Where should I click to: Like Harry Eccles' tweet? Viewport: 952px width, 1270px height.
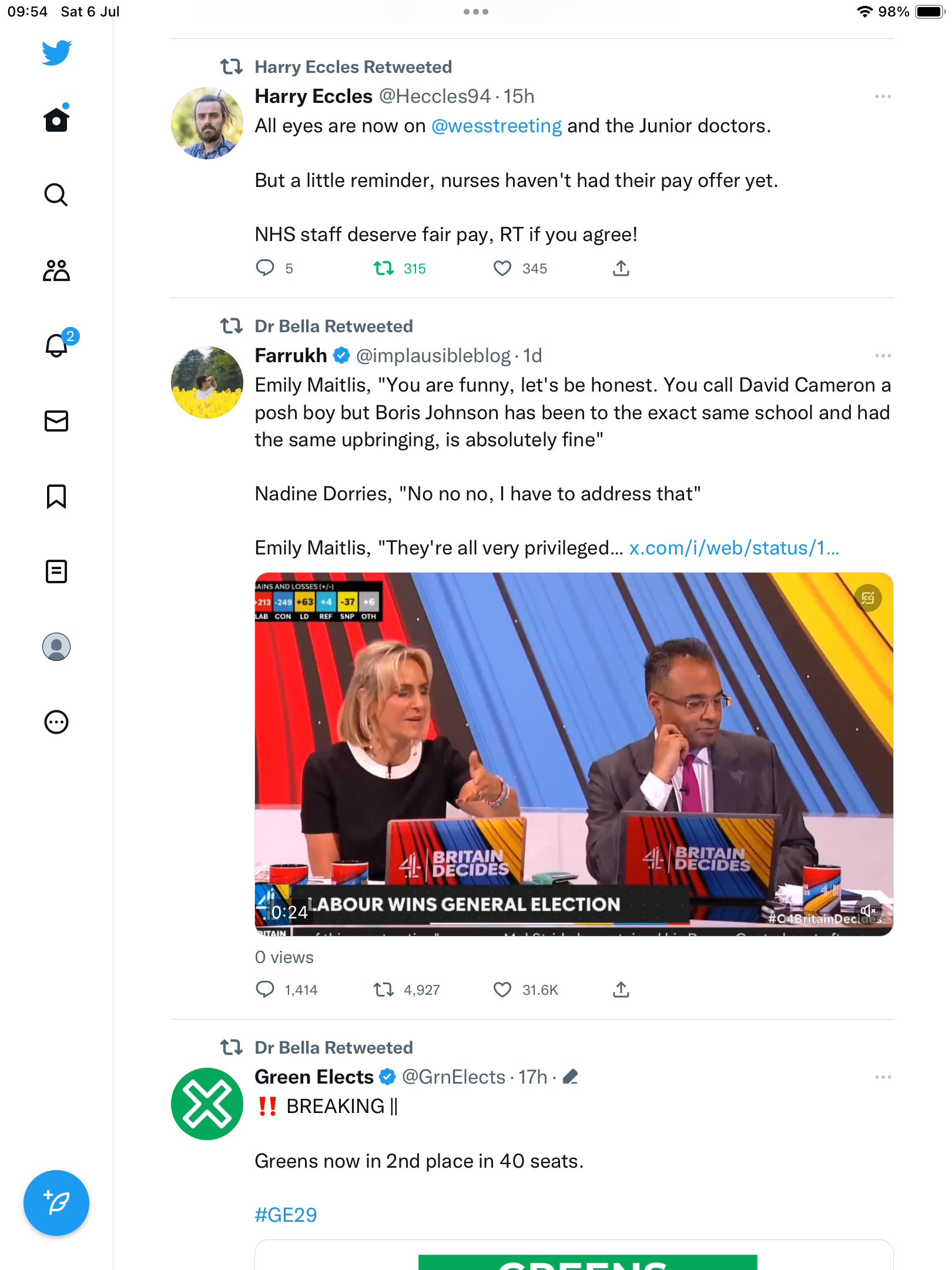502,269
